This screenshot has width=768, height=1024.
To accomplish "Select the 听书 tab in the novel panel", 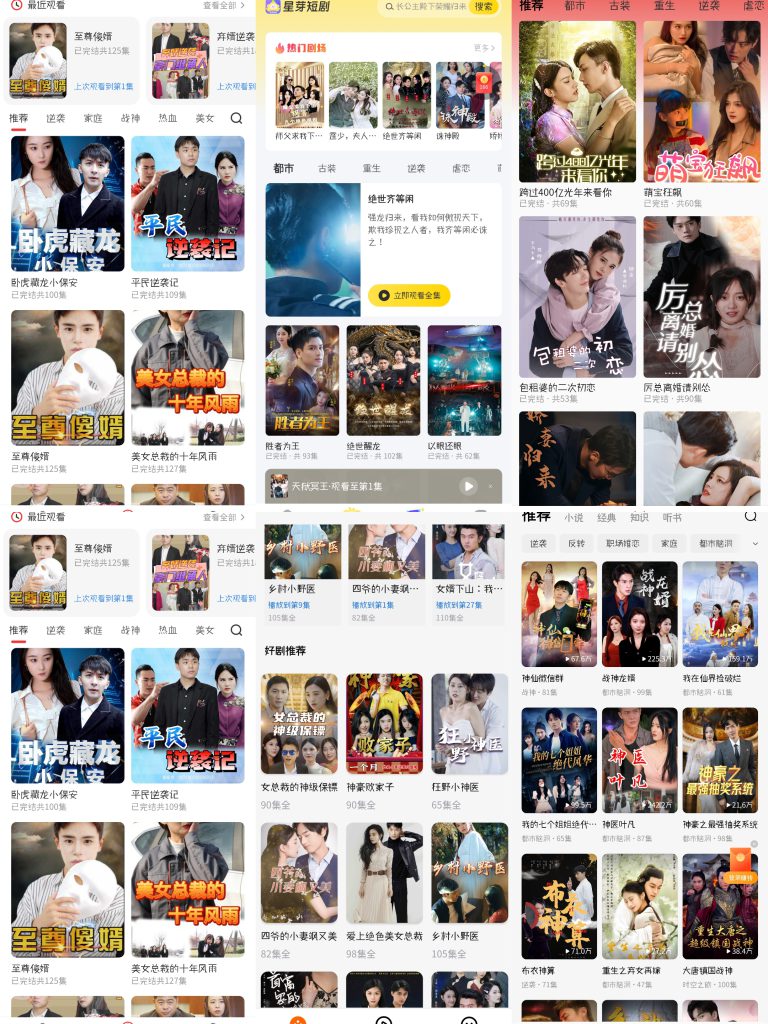I will [x=671, y=517].
